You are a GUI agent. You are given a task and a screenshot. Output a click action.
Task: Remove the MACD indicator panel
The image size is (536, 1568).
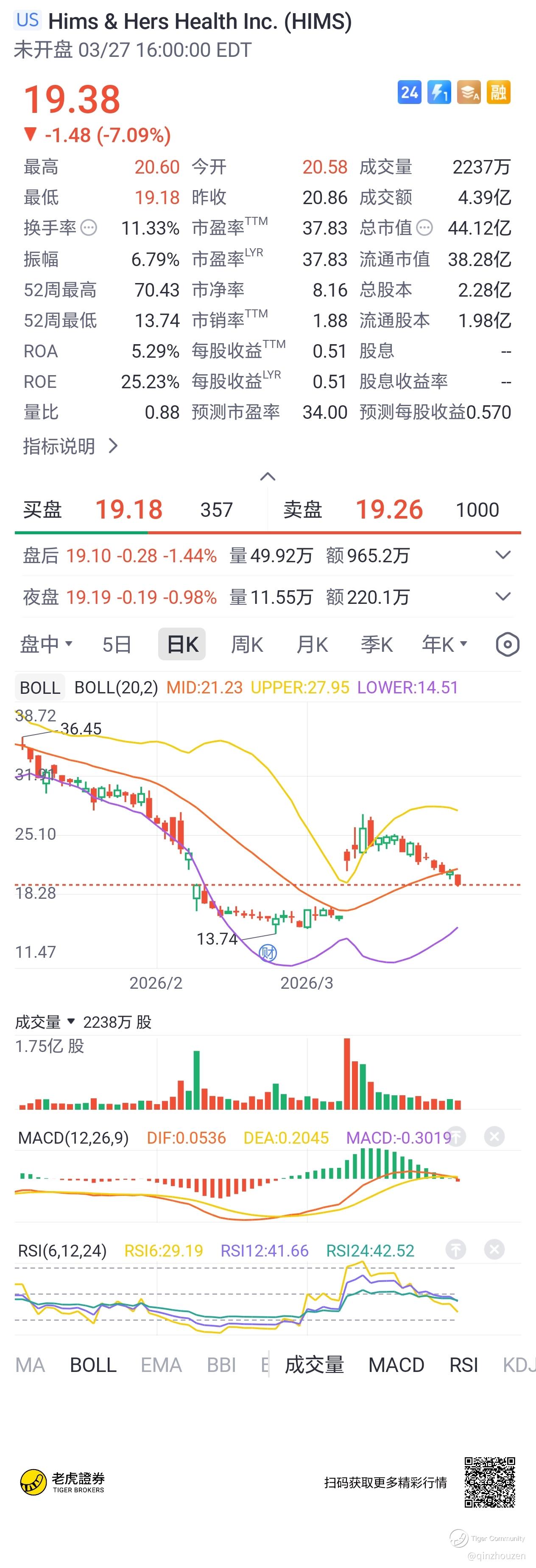pyautogui.click(x=494, y=1136)
